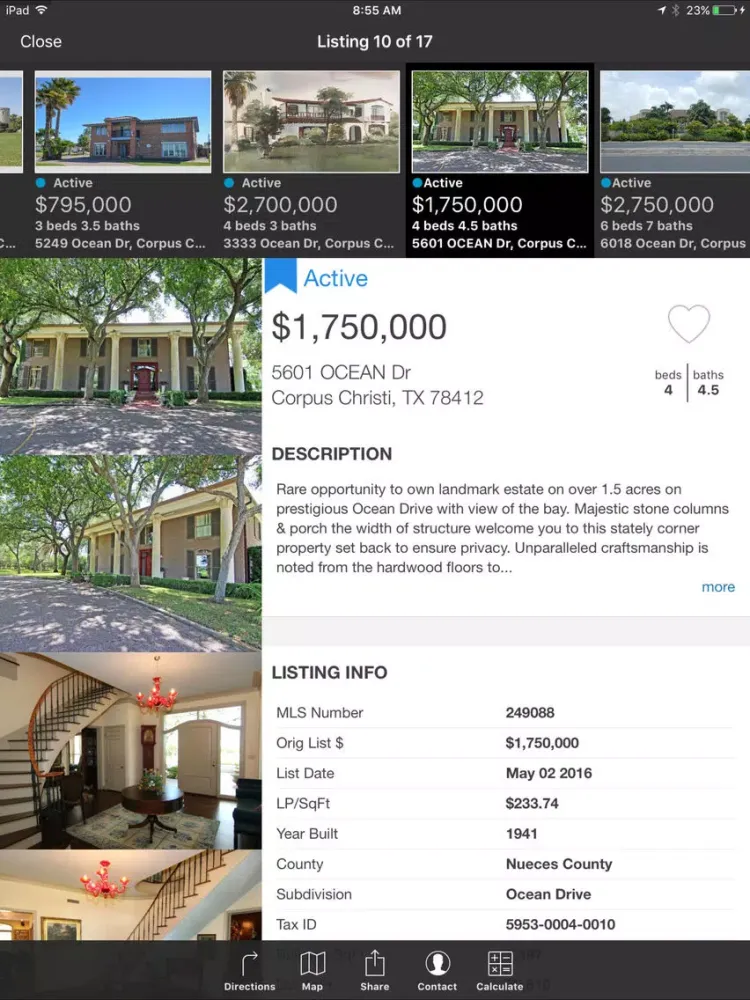Screen dimensions: 750x1000
Task: View the side-angle exterior house photo
Action: click(x=131, y=554)
